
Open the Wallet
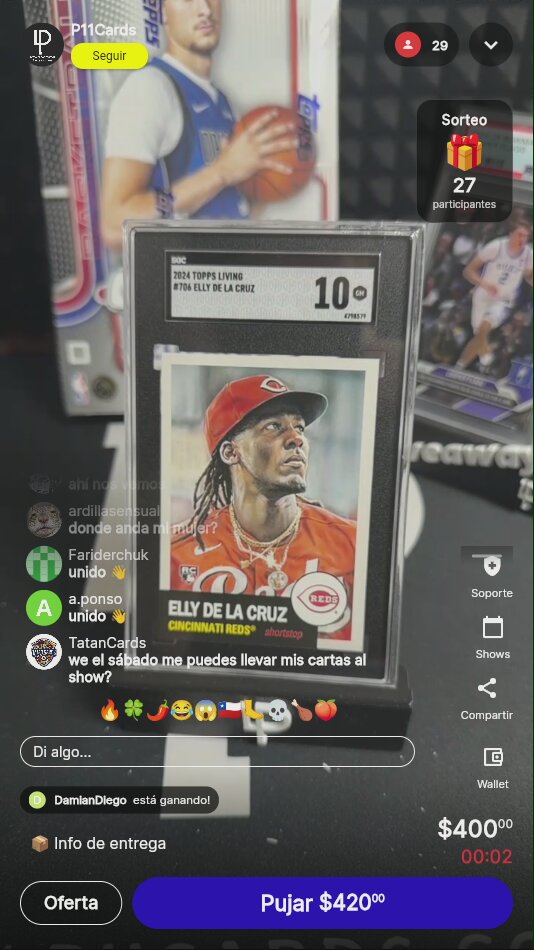(x=493, y=768)
